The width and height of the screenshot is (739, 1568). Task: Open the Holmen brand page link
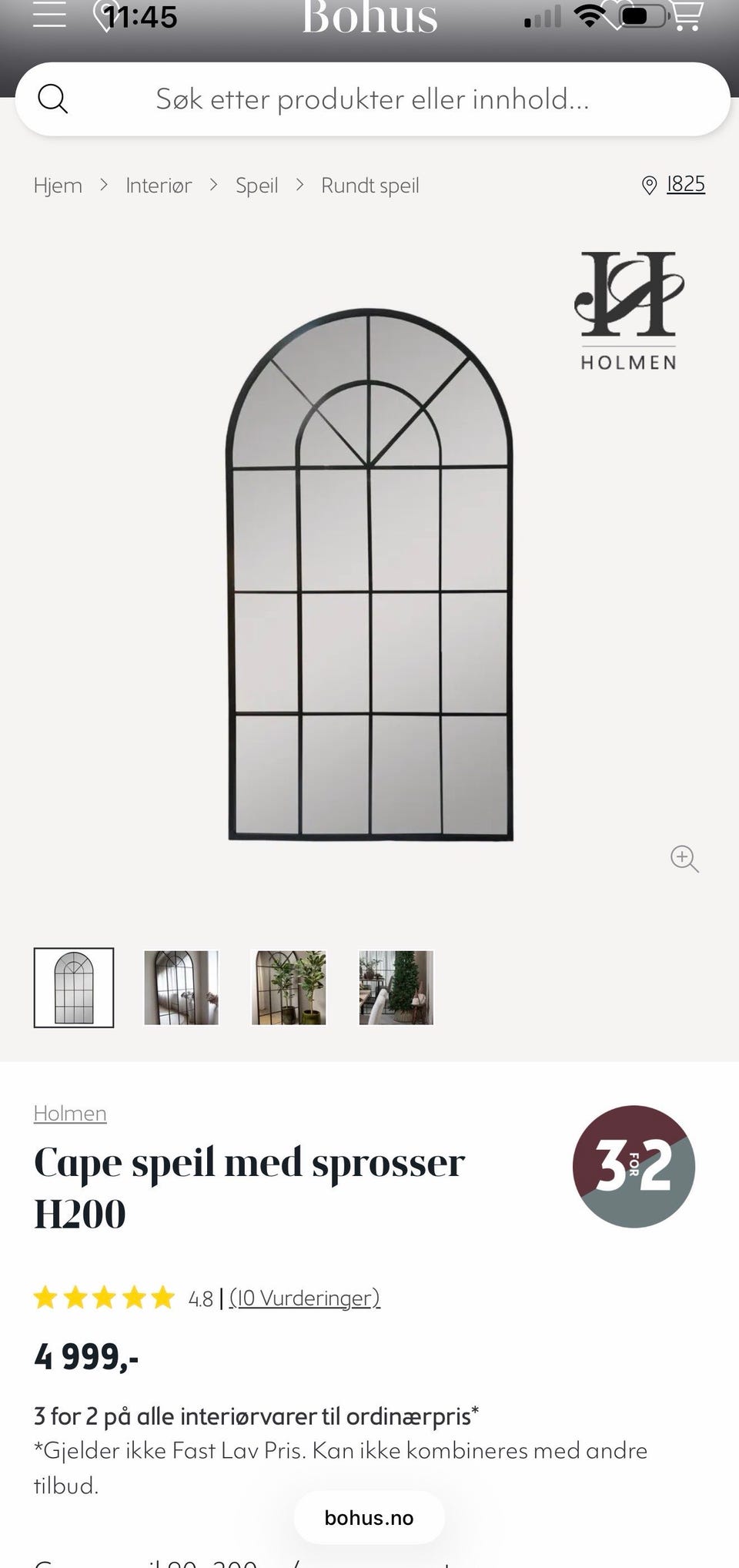70,1113
